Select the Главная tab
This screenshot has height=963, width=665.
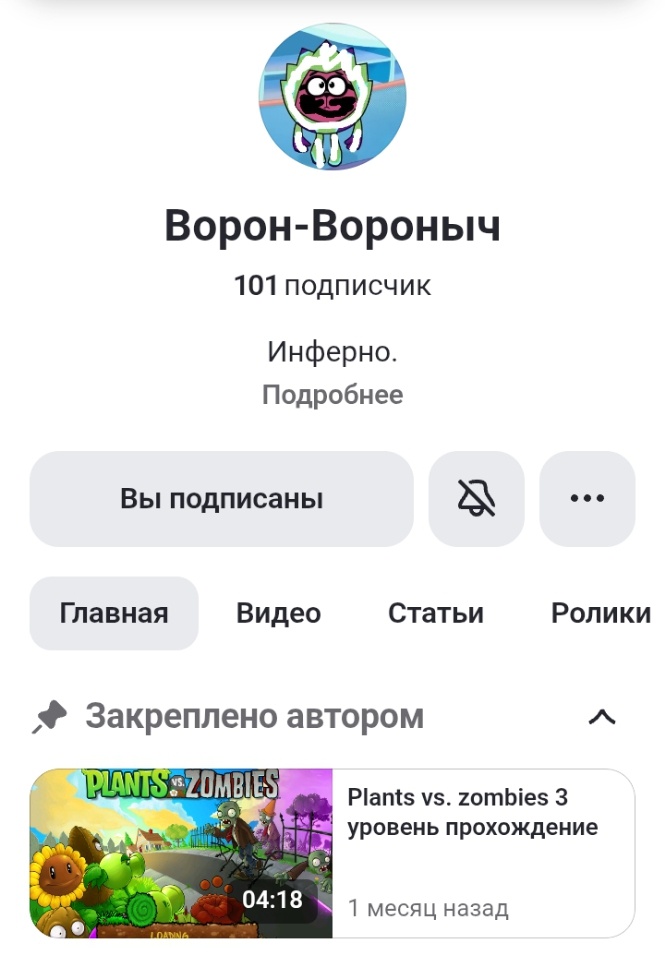tap(114, 613)
